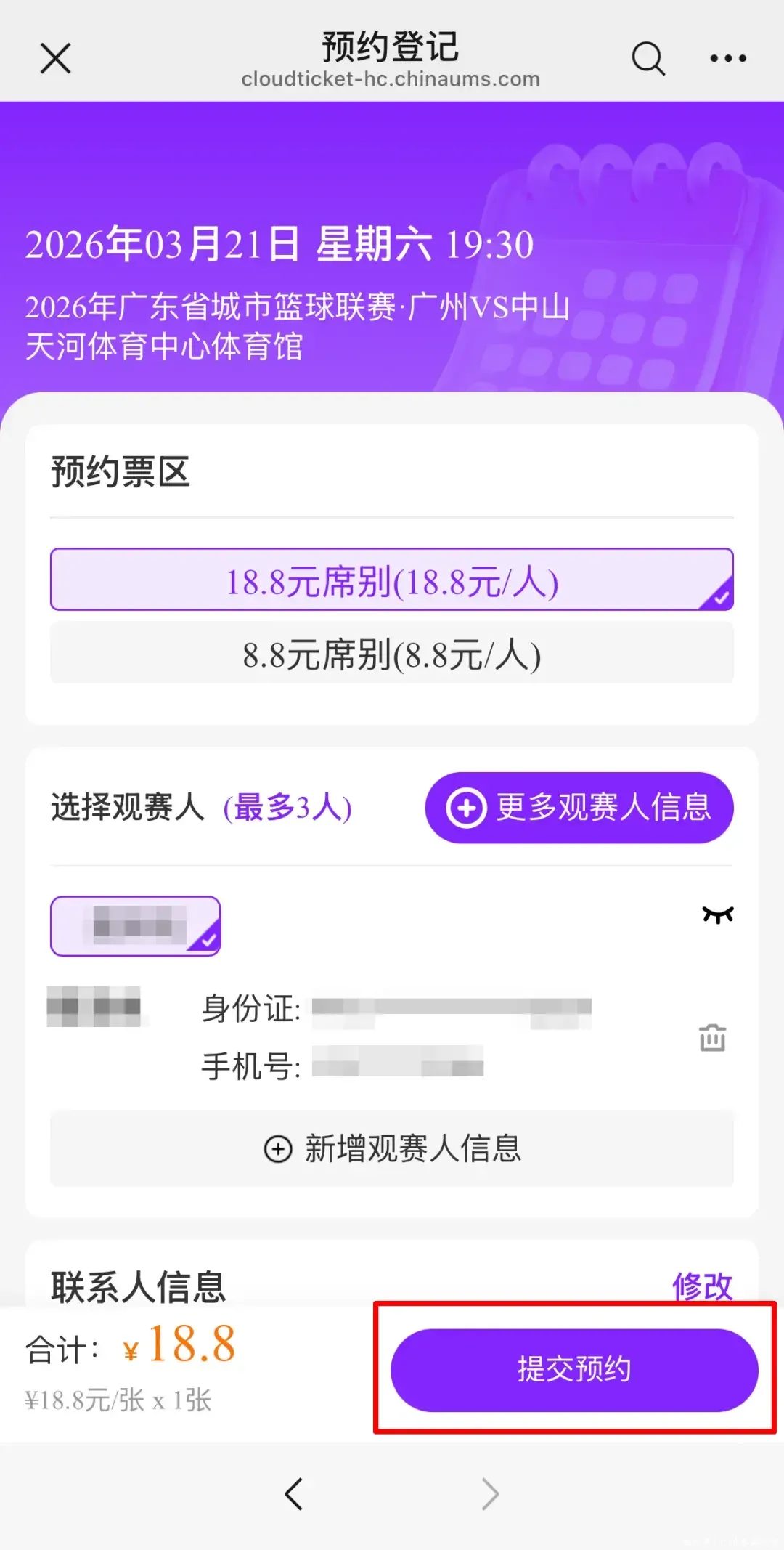Toggle the selected spectator chip
The image size is (784, 1550).
tap(135, 926)
